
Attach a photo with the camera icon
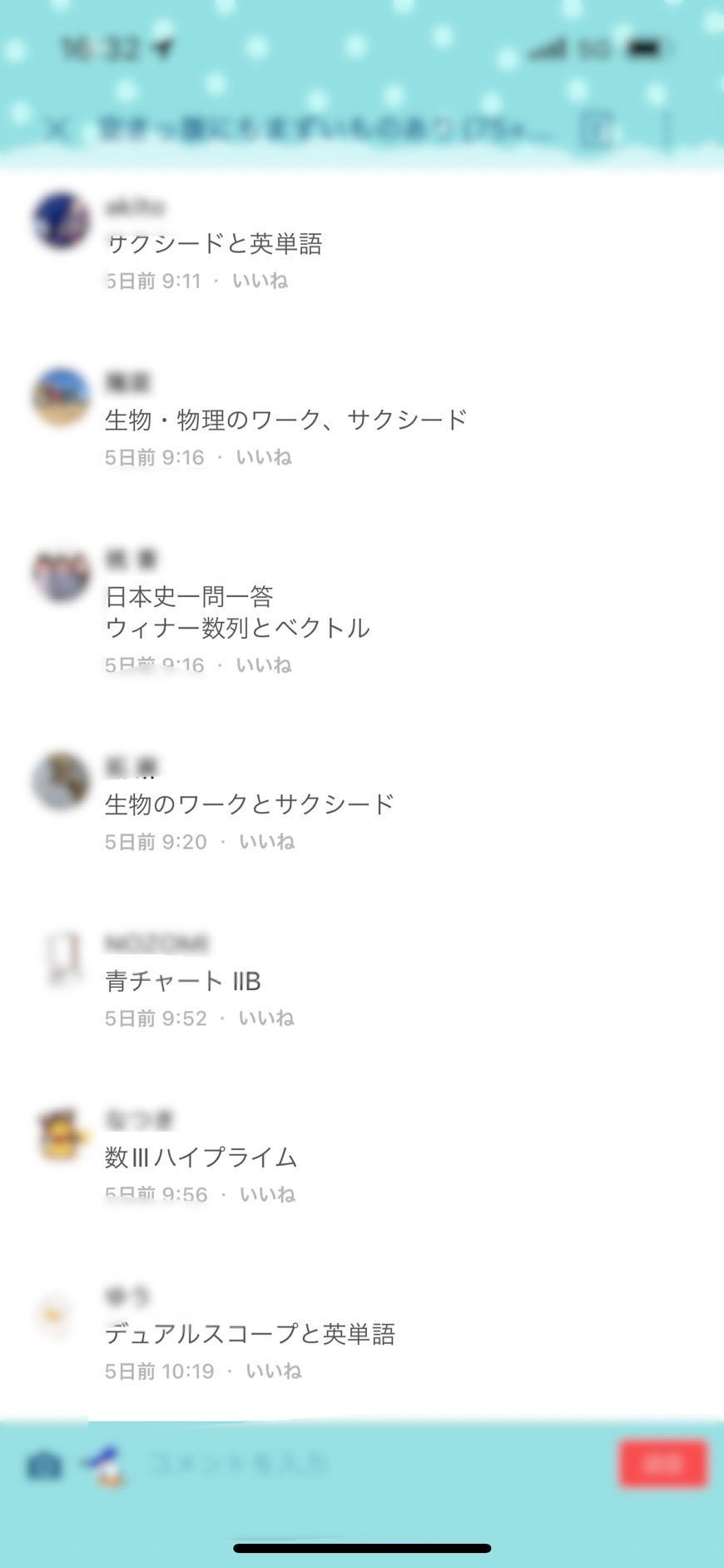pyautogui.click(x=45, y=1465)
